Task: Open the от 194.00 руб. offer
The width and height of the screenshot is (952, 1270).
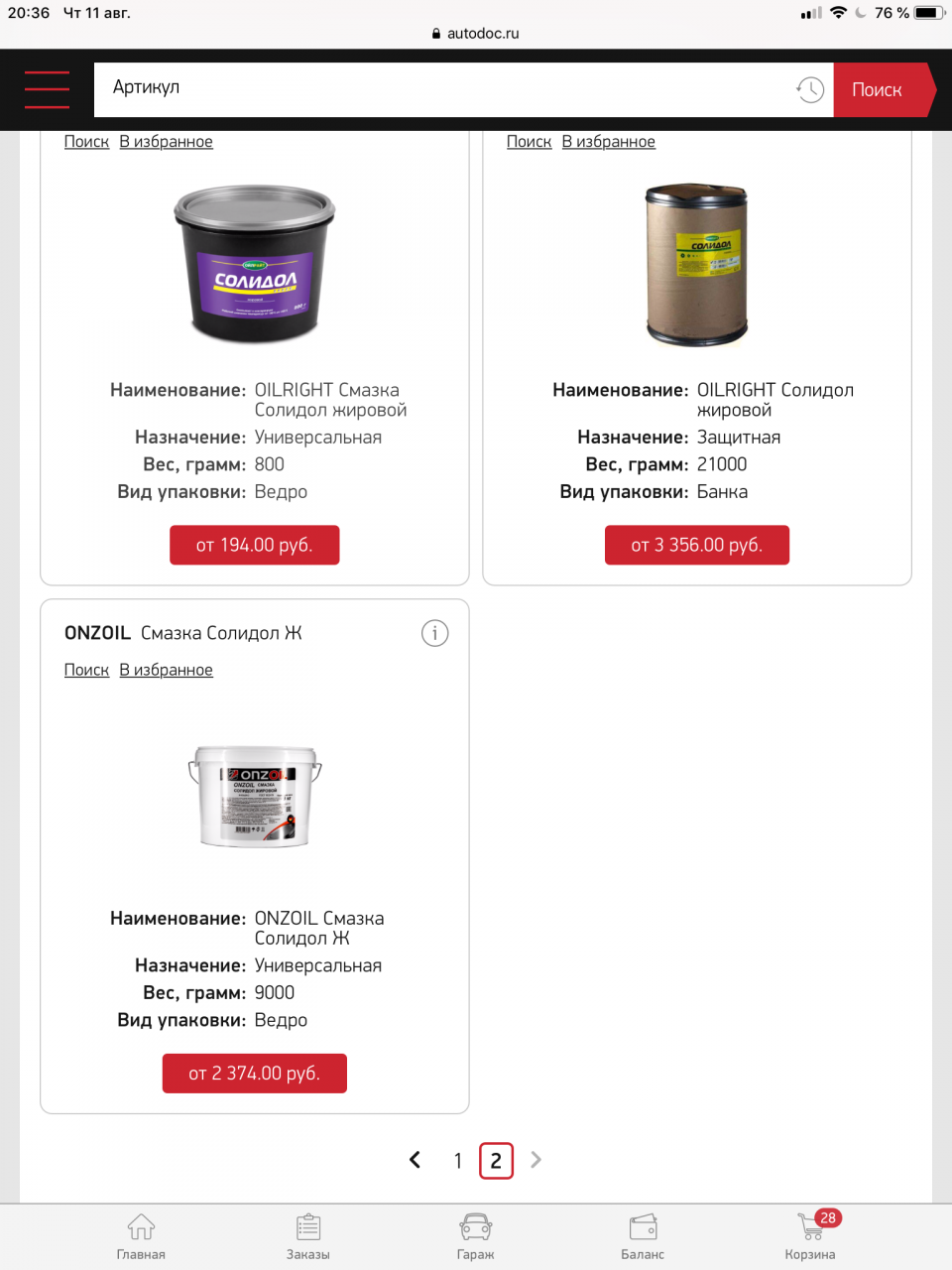Action: (x=255, y=545)
